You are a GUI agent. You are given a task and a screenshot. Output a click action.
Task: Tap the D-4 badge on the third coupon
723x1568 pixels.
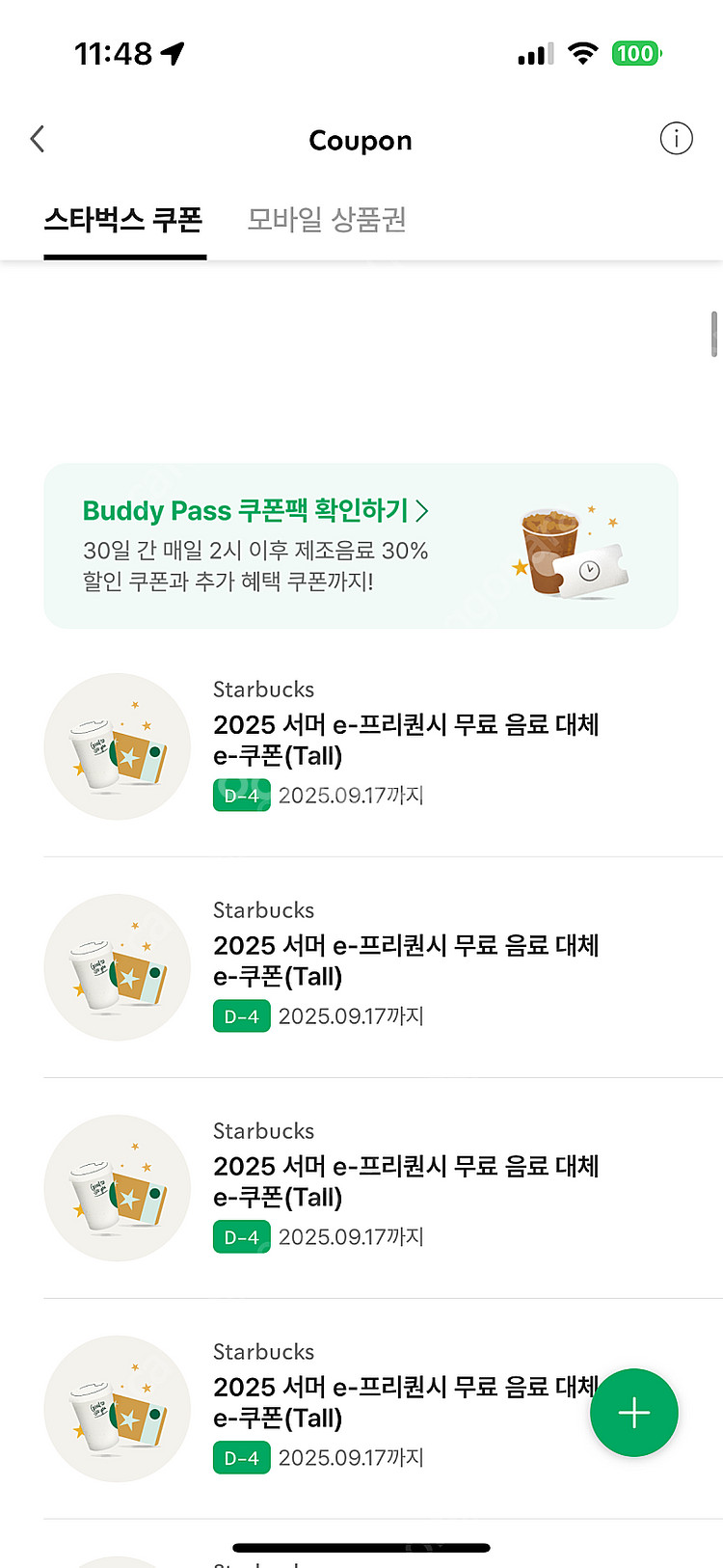point(241,1236)
